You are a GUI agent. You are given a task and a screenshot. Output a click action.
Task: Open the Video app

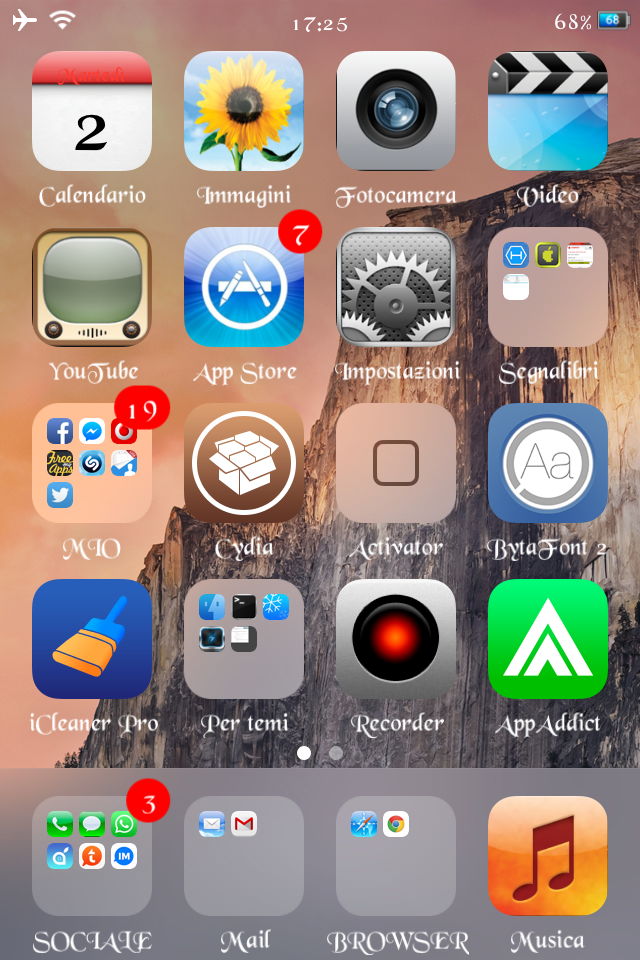click(x=548, y=111)
